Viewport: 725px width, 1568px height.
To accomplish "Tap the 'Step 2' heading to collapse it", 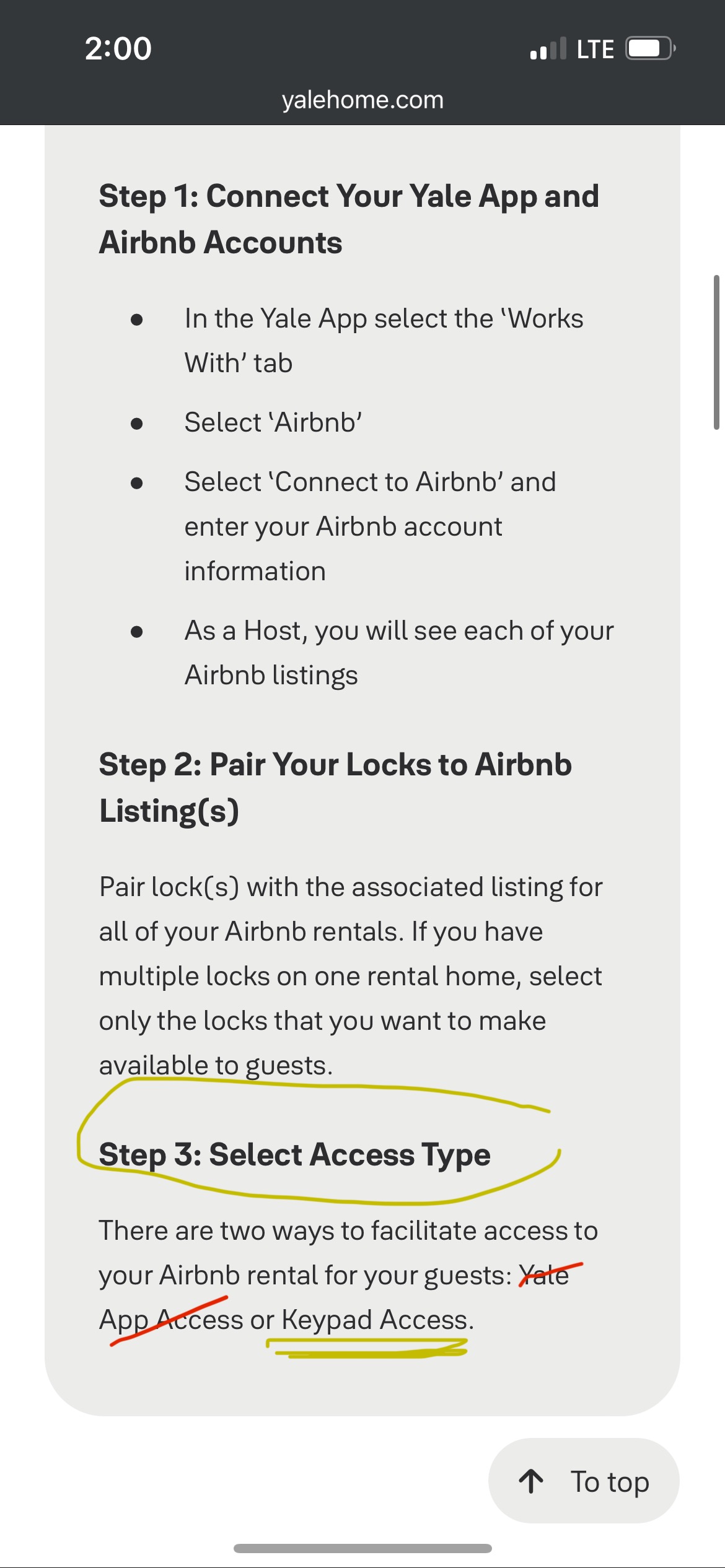I will point(335,786).
